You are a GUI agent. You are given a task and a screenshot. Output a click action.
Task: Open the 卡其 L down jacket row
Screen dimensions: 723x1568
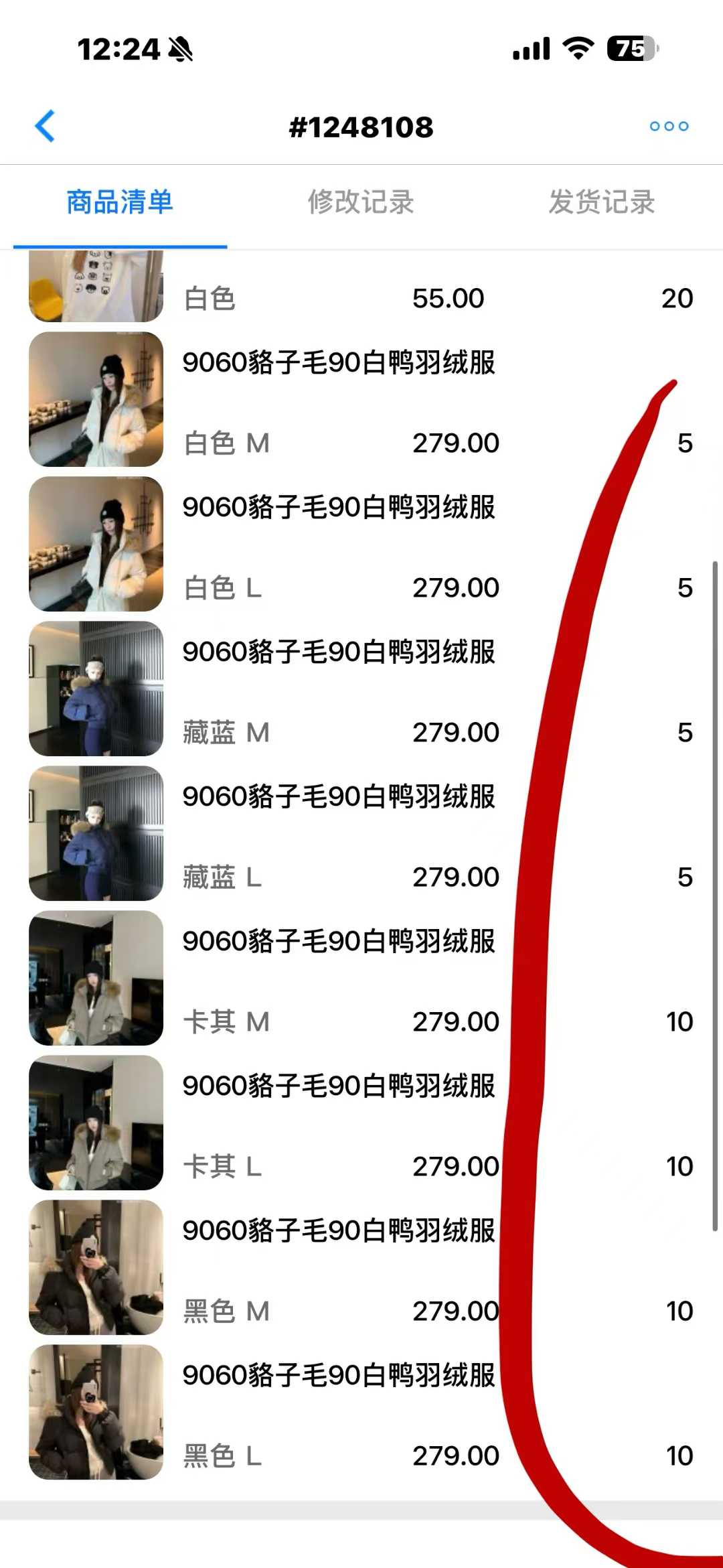(x=339, y=1124)
